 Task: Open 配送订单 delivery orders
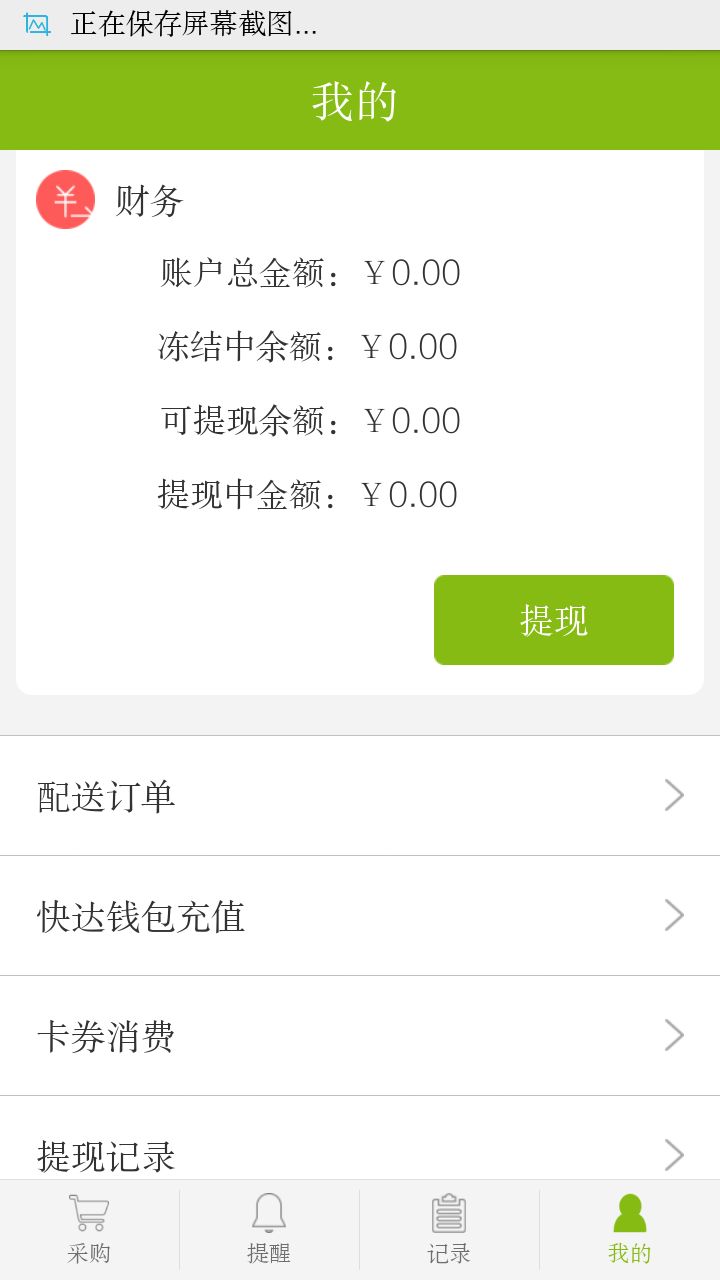coord(360,796)
